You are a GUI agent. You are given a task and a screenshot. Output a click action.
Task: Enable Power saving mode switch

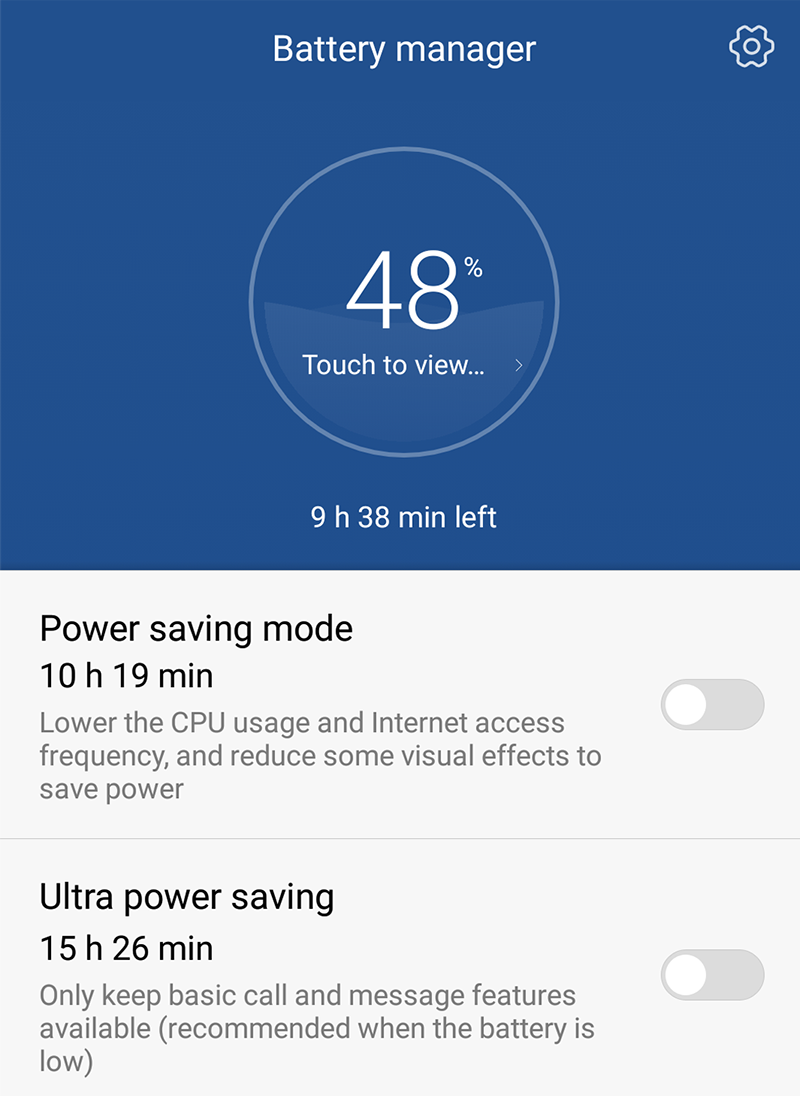coord(712,705)
